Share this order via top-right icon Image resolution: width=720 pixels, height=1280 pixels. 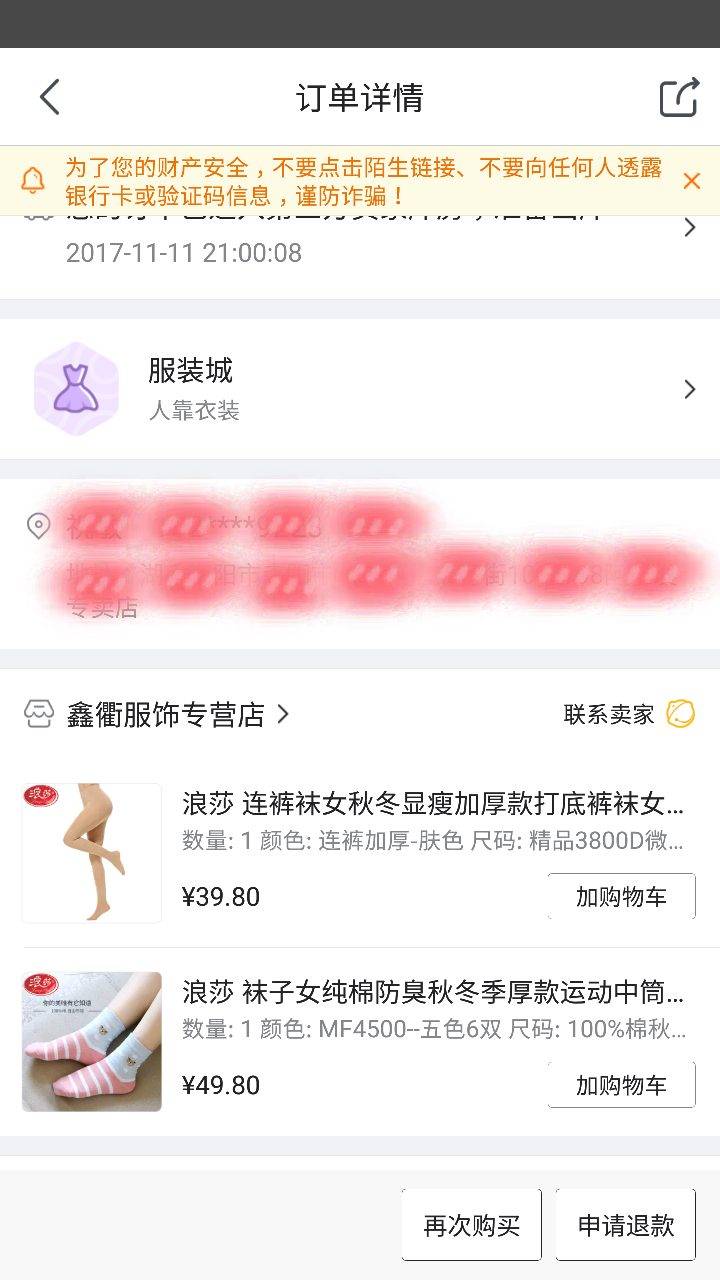[678, 97]
